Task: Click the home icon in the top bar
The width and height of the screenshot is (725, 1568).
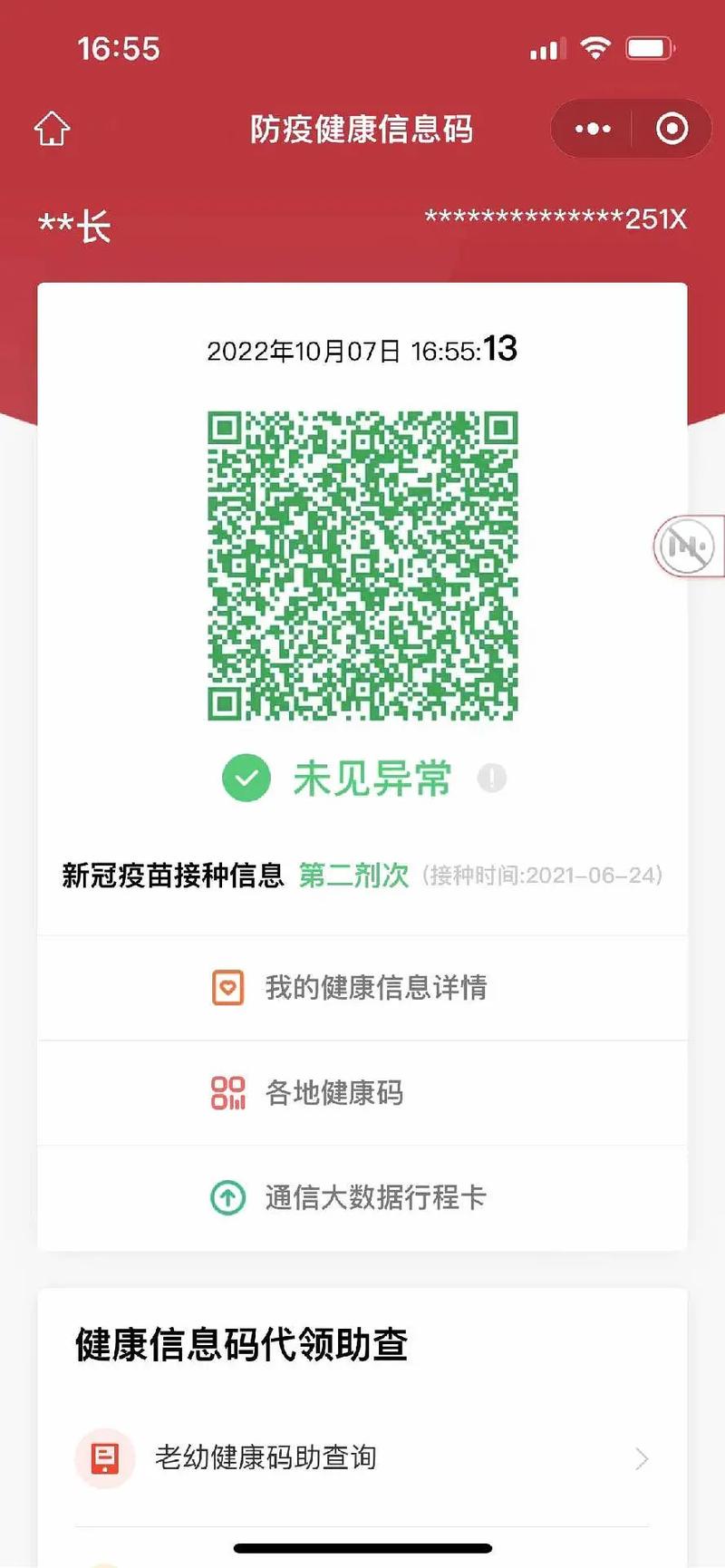Action: tap(53, 129)
